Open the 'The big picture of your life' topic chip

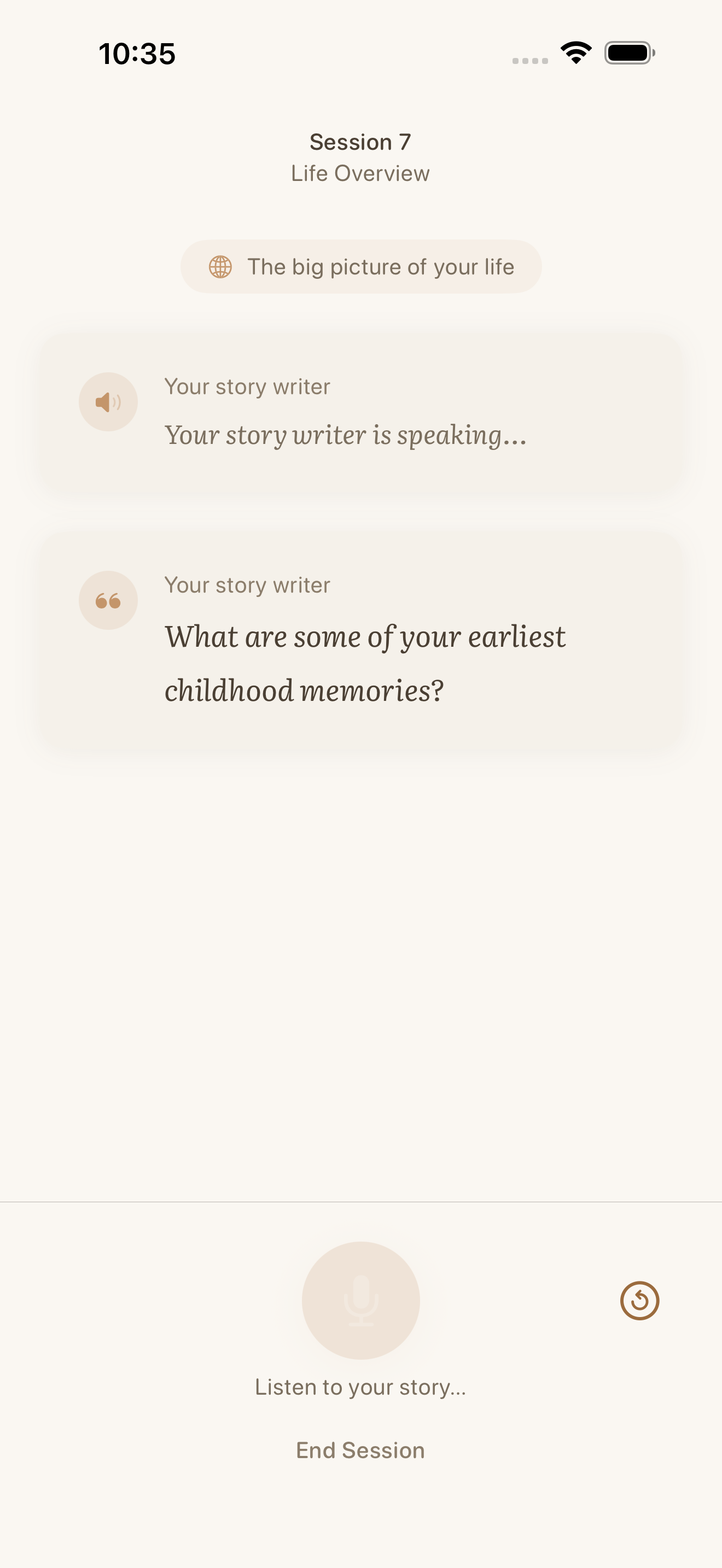pos(361,267)
